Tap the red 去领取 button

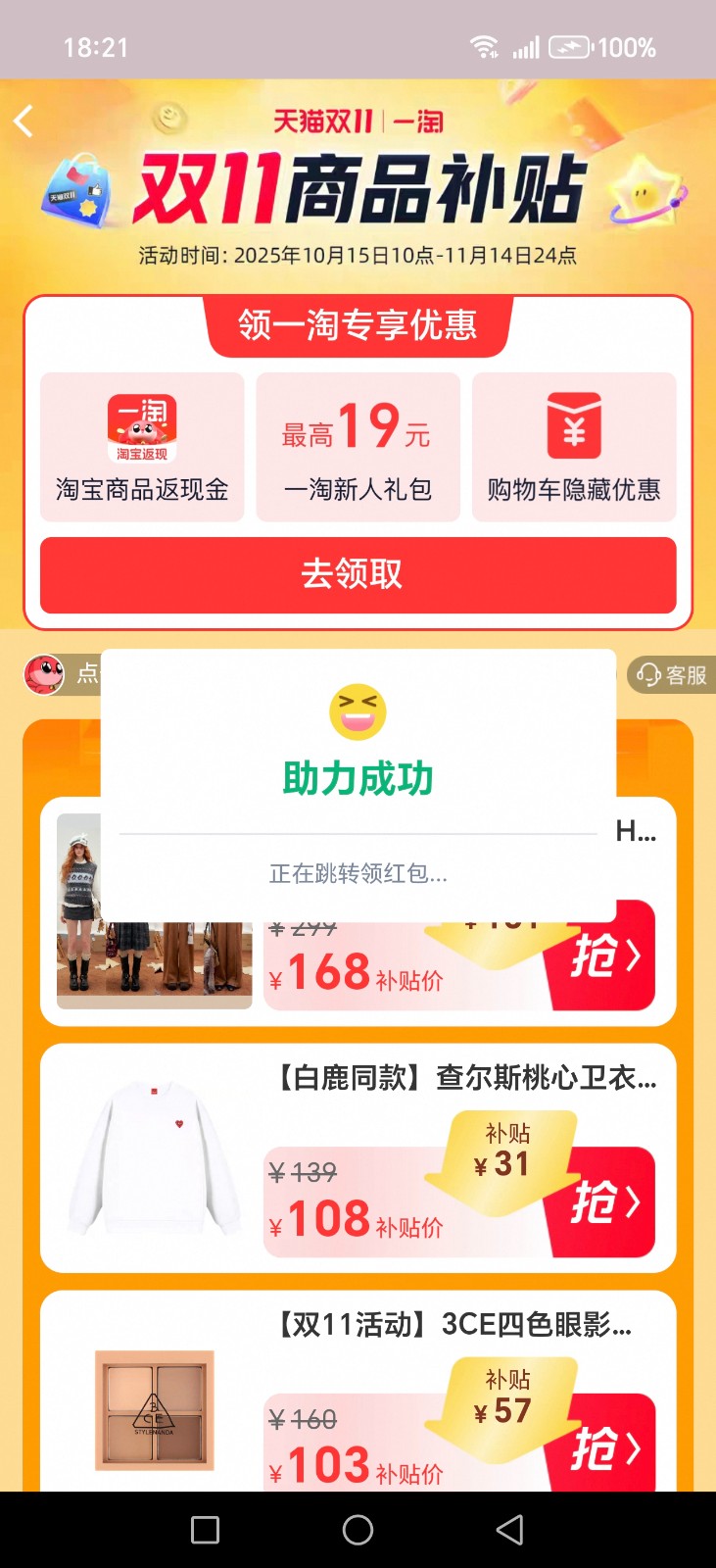[x=358, y=574]
